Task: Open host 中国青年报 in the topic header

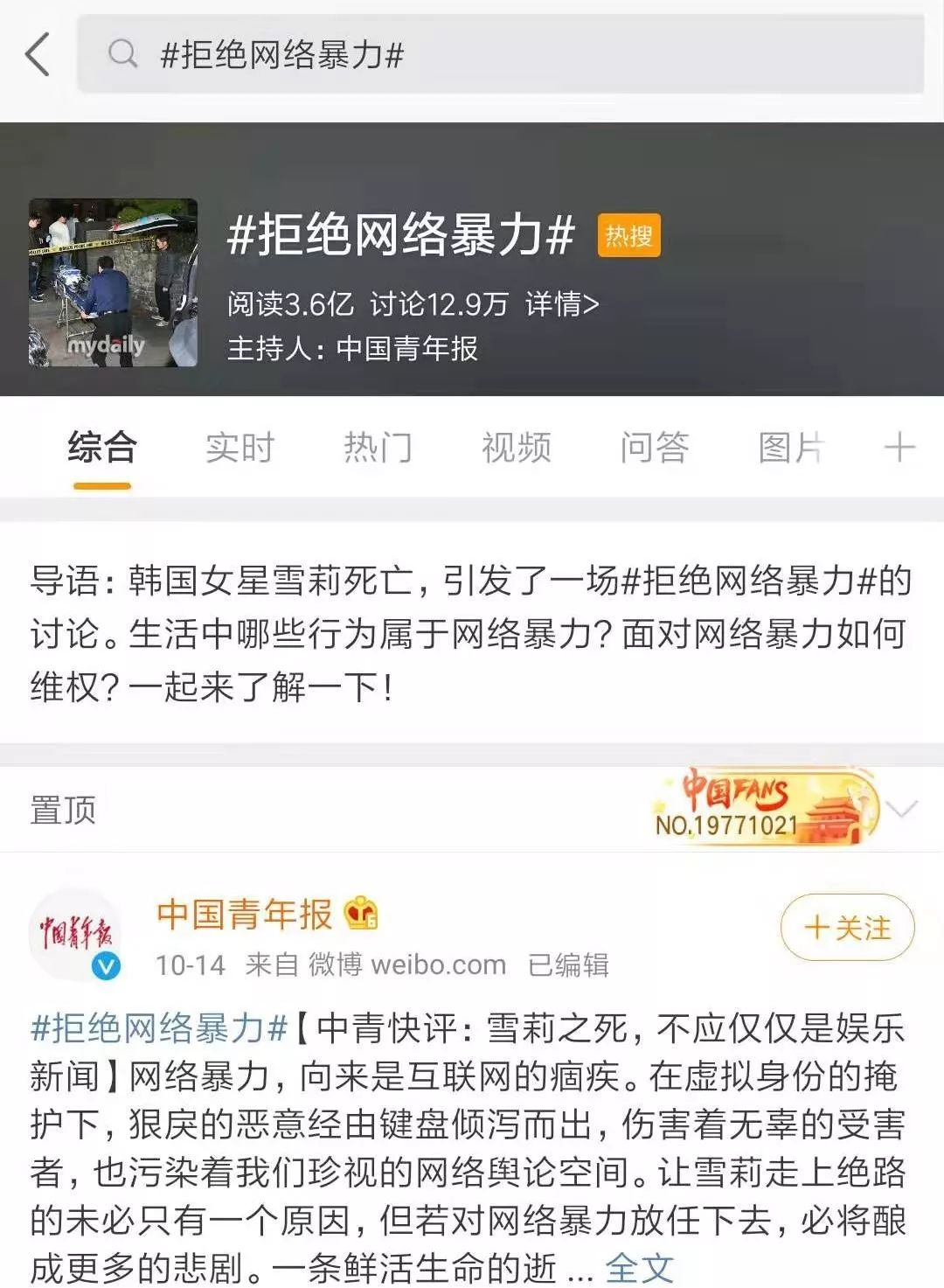Action: [x=406, y=348]
